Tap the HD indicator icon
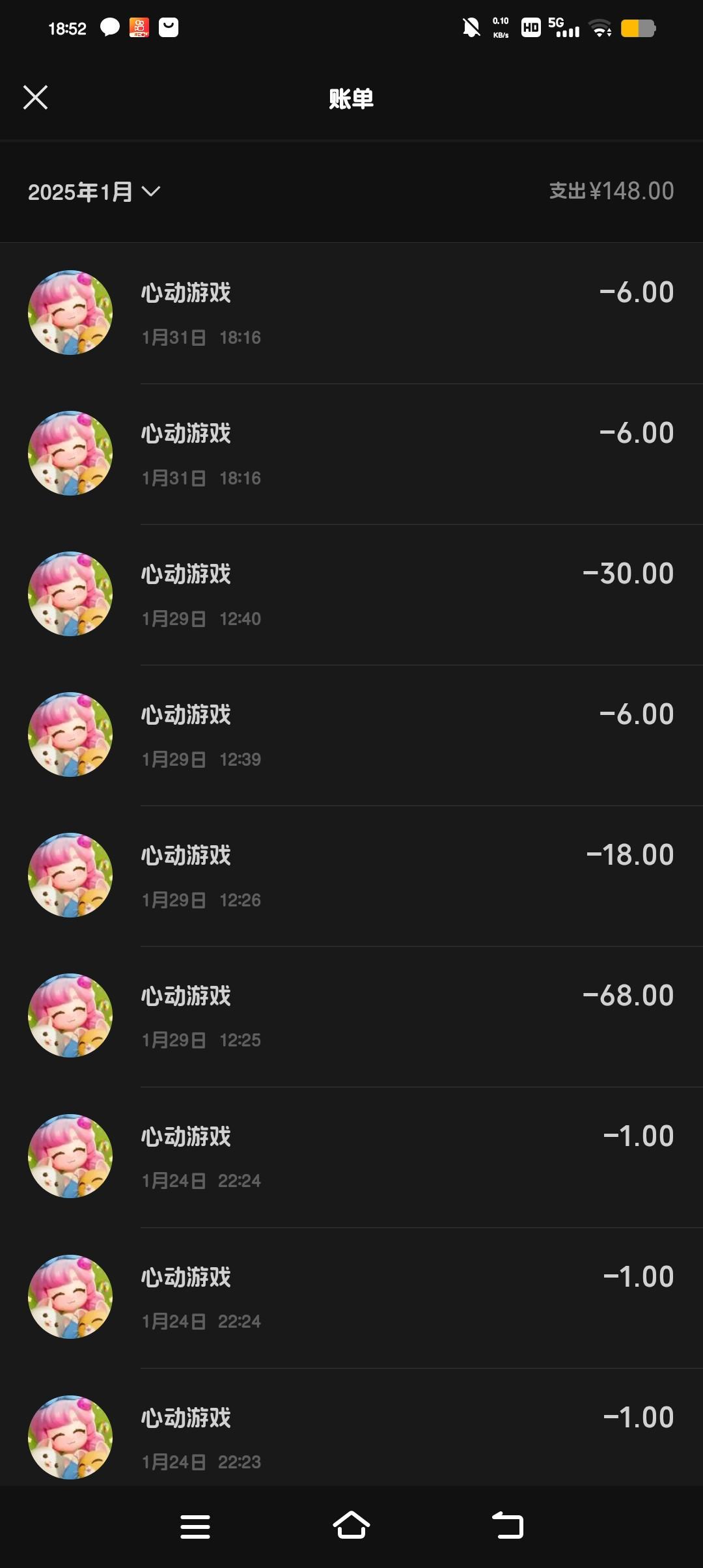703x1568 pixels. click(x=530, y=29)
